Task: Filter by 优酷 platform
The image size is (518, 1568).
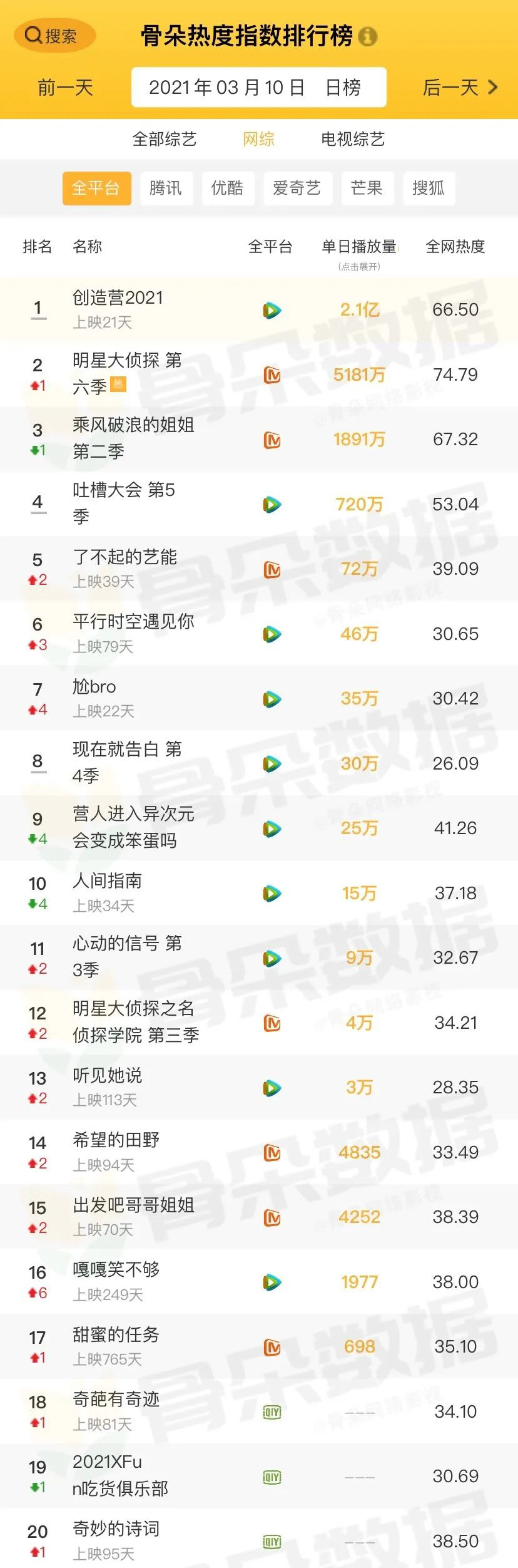Action: click(228, 188)
